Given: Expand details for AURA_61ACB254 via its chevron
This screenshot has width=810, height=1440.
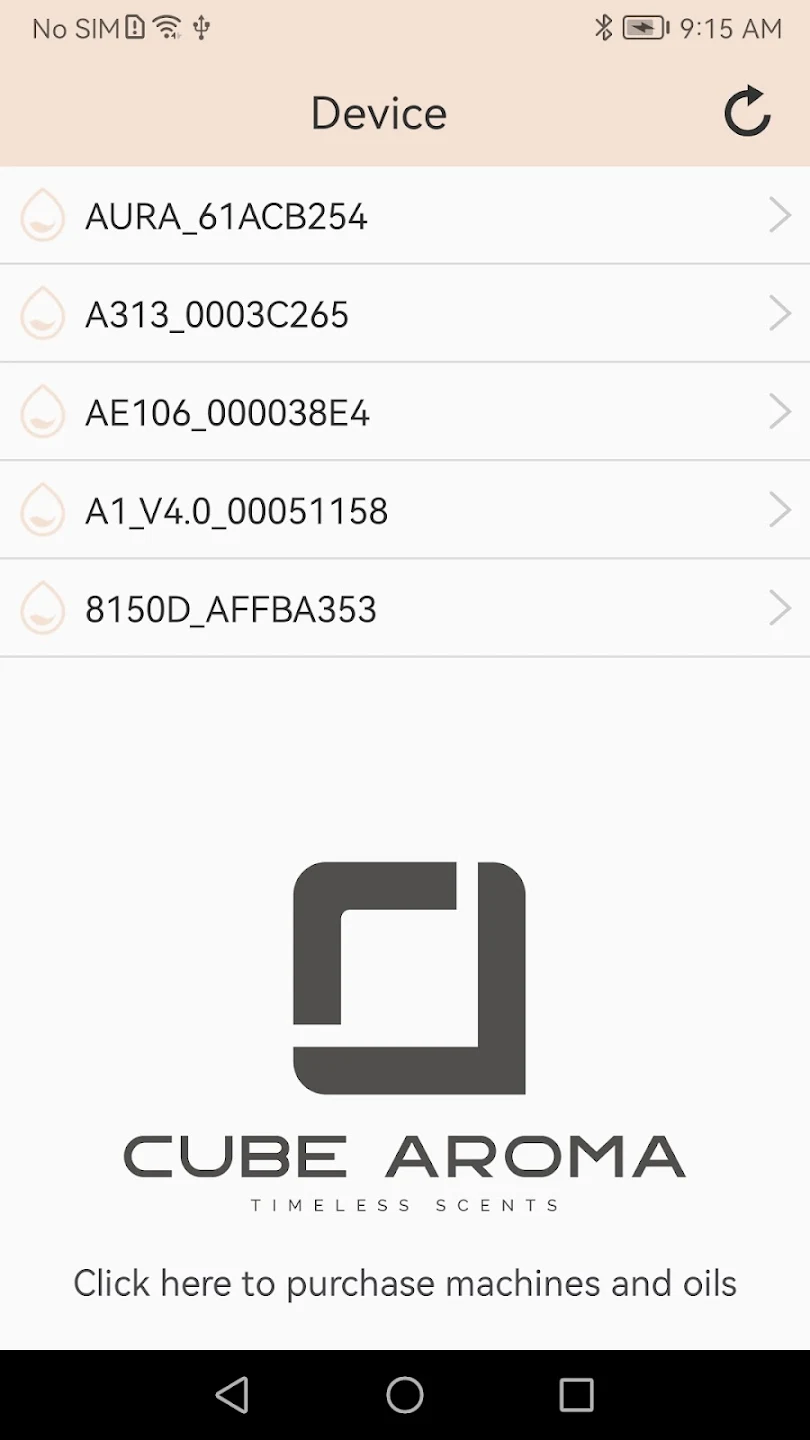Looking at the screenshot, I should (x=780, y=215).
